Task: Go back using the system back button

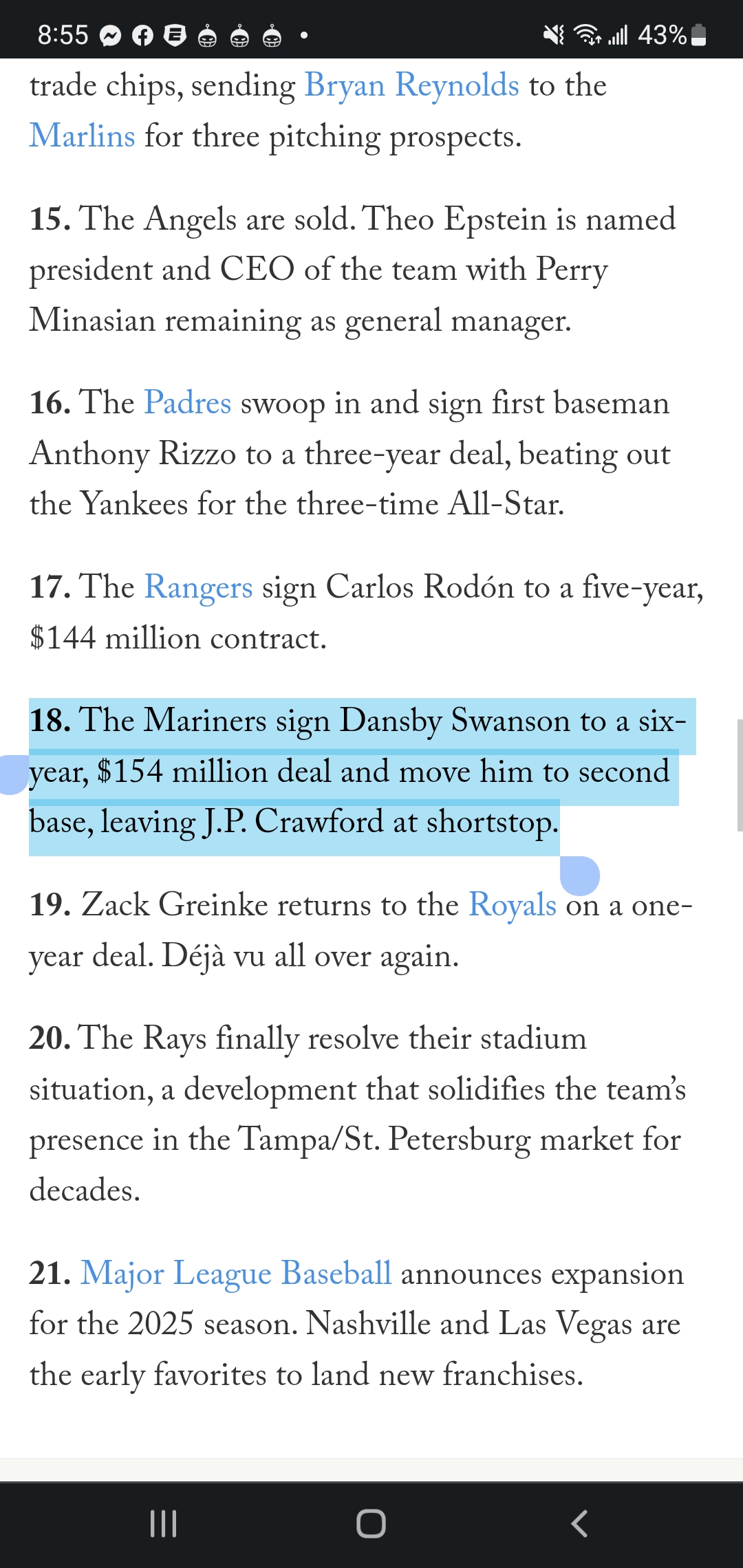Action: click(579, 1523)
